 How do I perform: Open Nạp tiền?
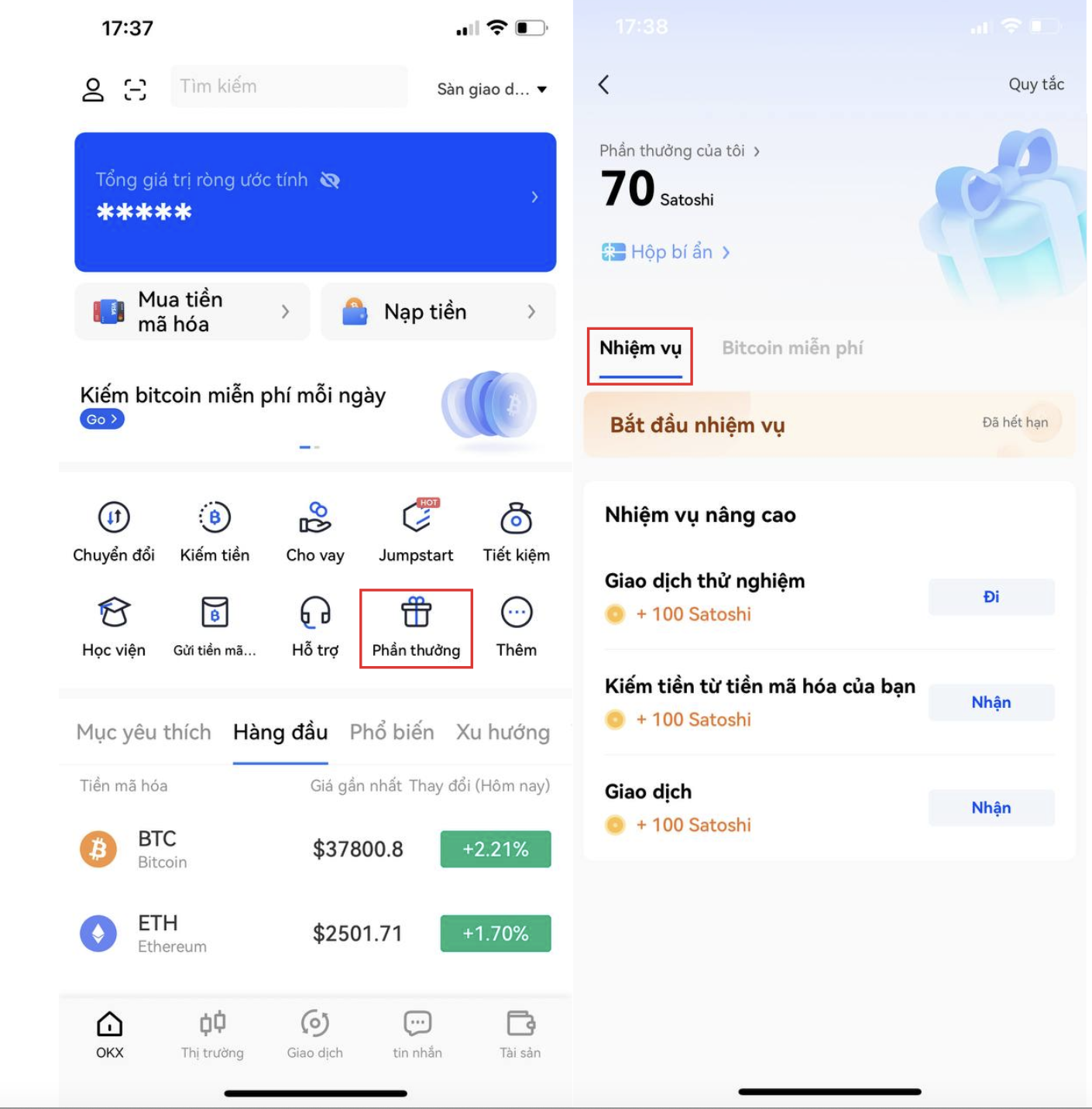(438, 311)
